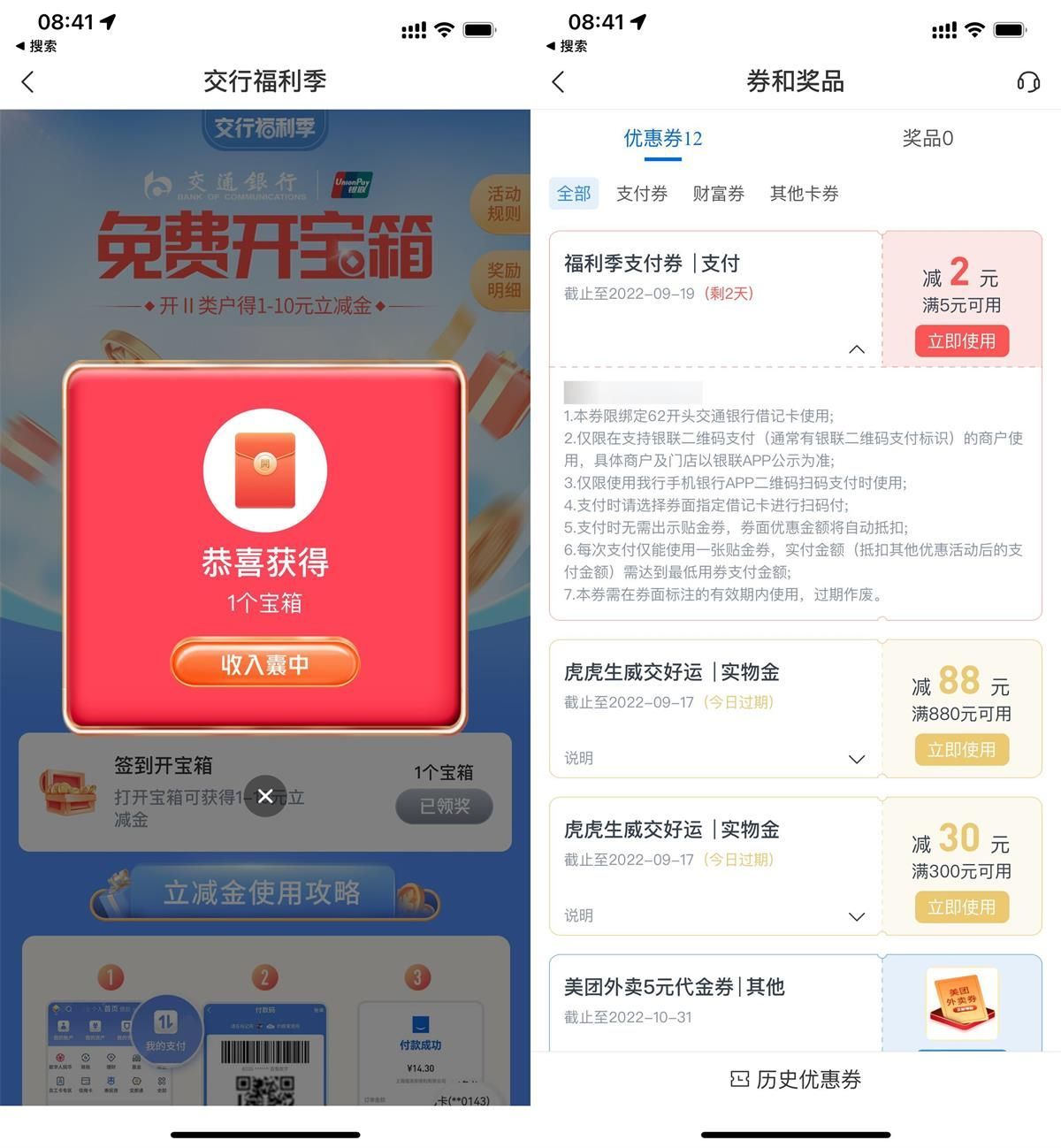Use the 减2元 福利季支付券 now
This screenshot has width=1061, height=1148.
pos(961,341)
